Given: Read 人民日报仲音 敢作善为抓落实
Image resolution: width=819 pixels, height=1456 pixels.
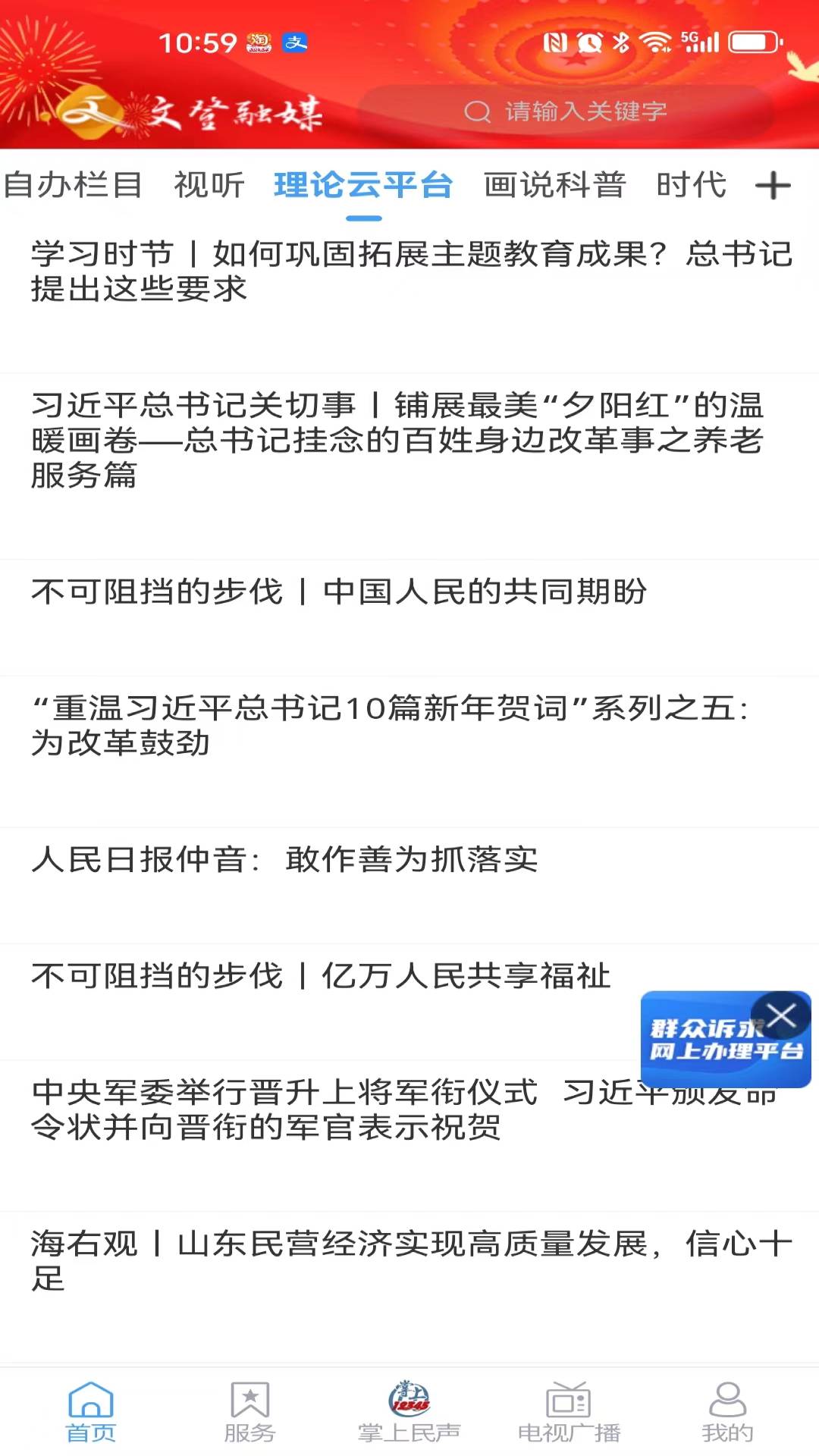Looking at the screenshot, I should [284, 859].
